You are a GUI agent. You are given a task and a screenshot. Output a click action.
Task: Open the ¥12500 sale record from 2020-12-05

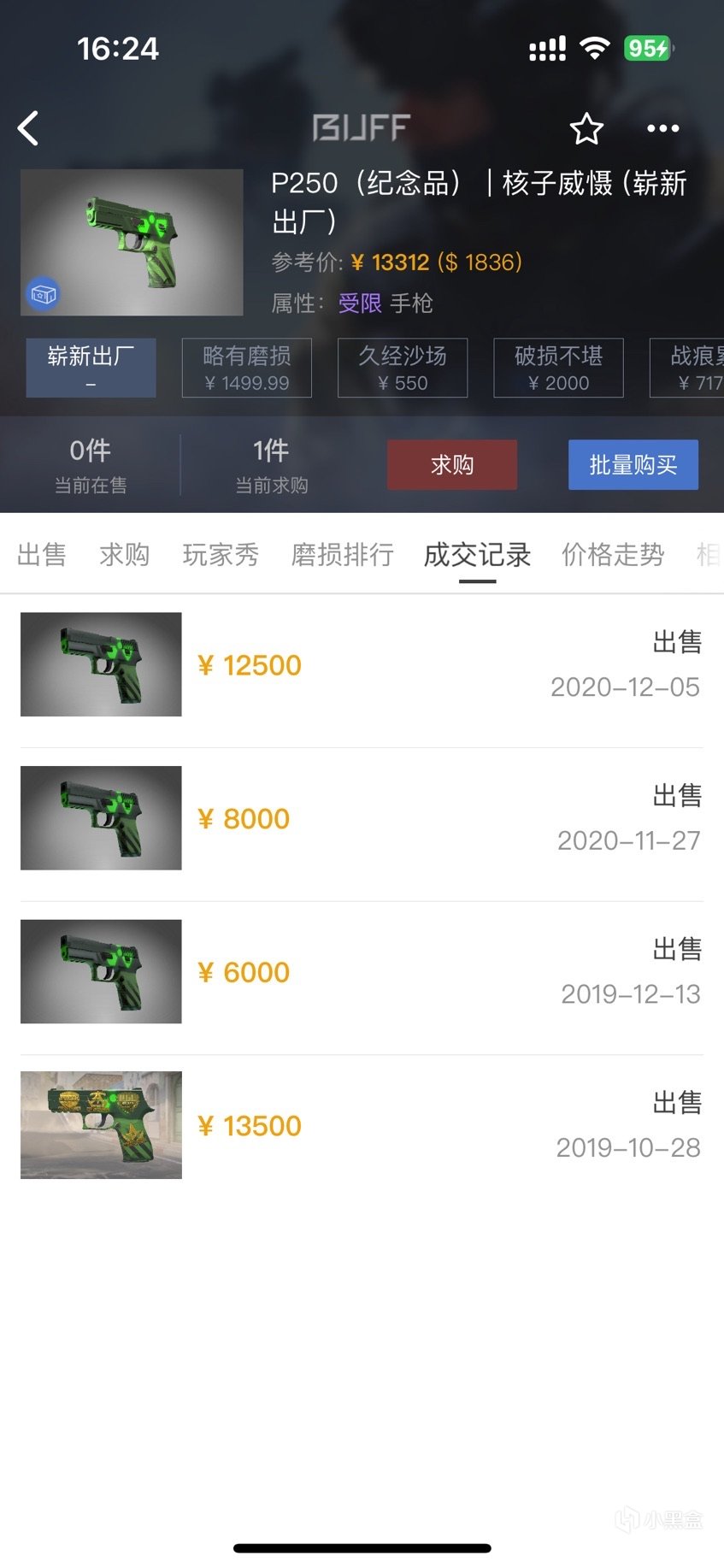pos(362,665)
